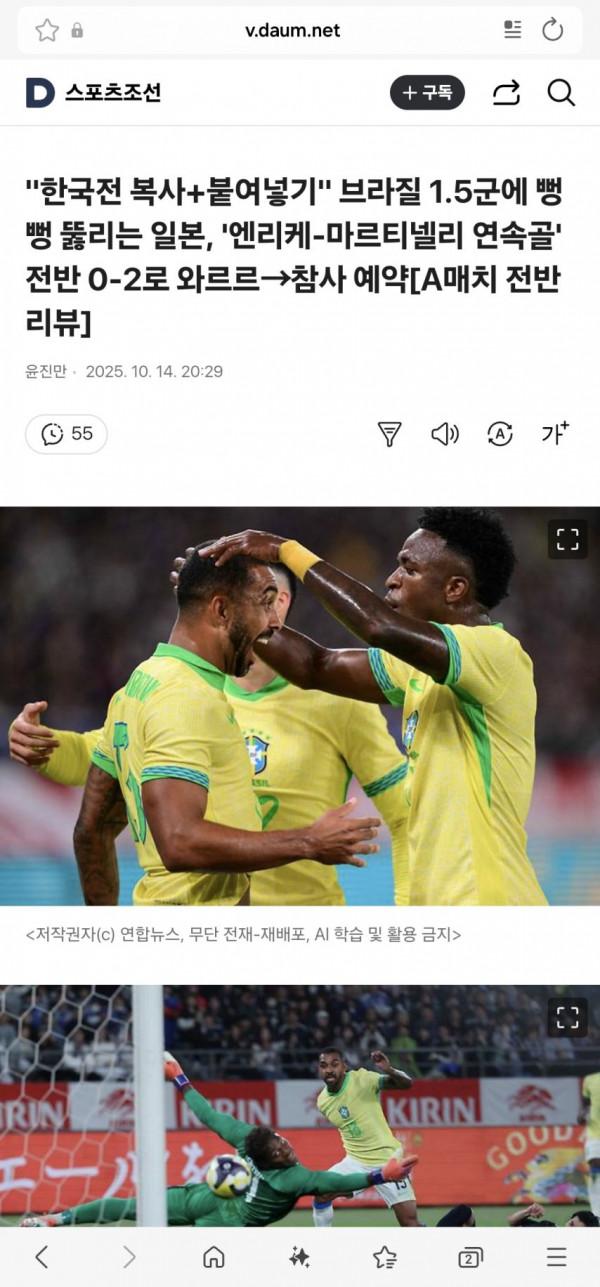Expand the goalkeeper photo fullscreen

pos(567,1018)
